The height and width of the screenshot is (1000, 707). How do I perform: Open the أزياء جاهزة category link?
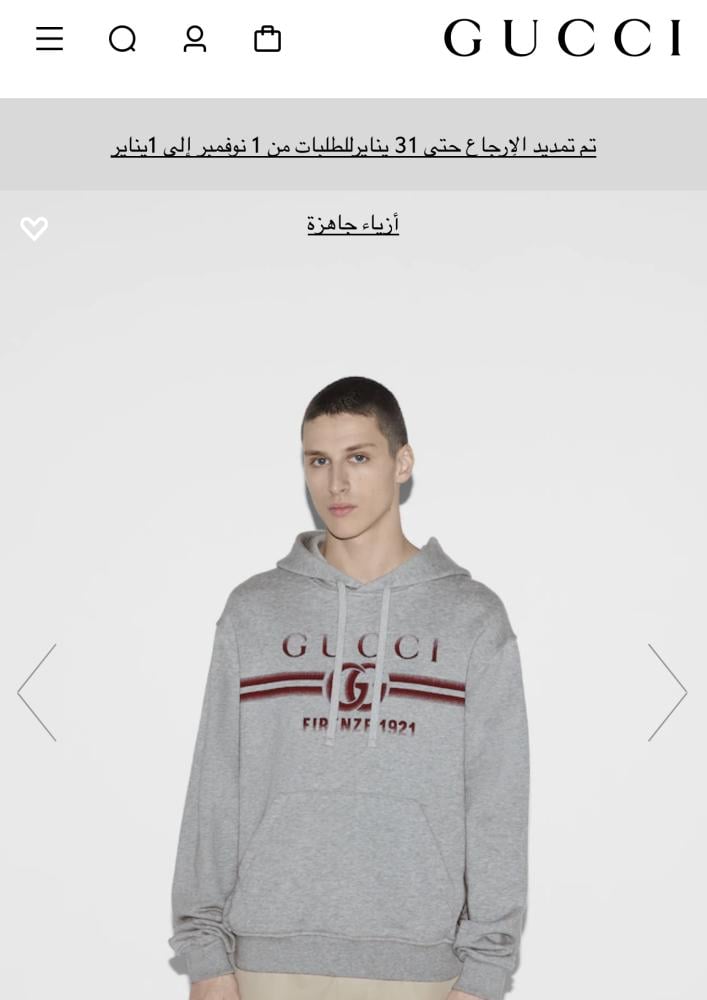click(x=353, y=224)
